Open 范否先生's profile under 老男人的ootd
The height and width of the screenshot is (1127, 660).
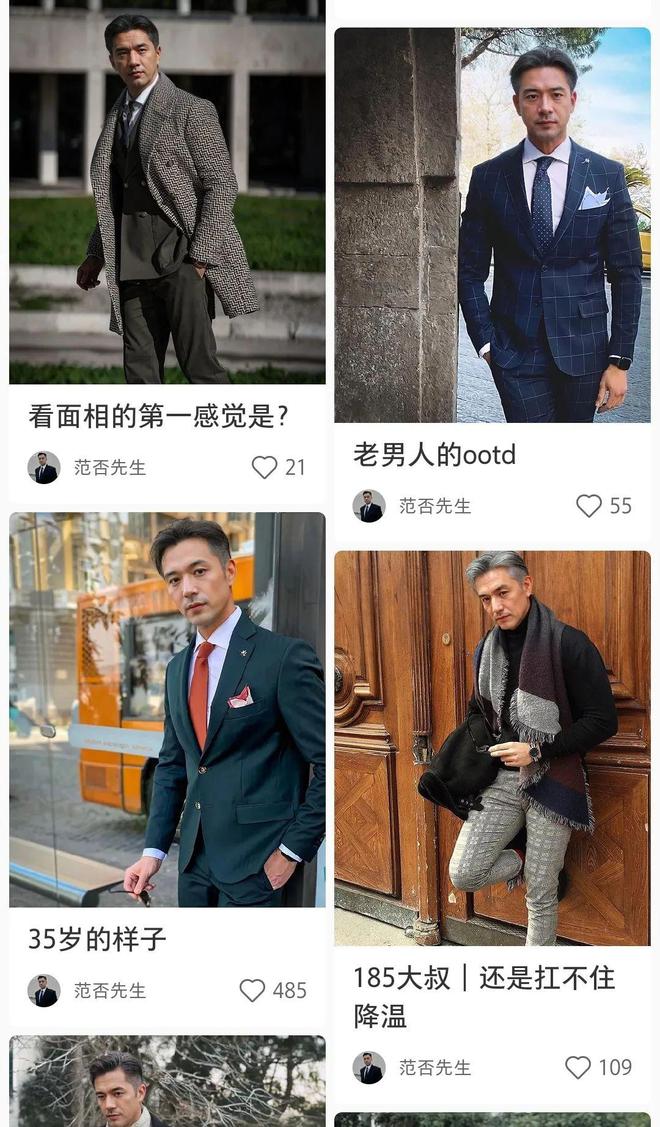(434, 506)
